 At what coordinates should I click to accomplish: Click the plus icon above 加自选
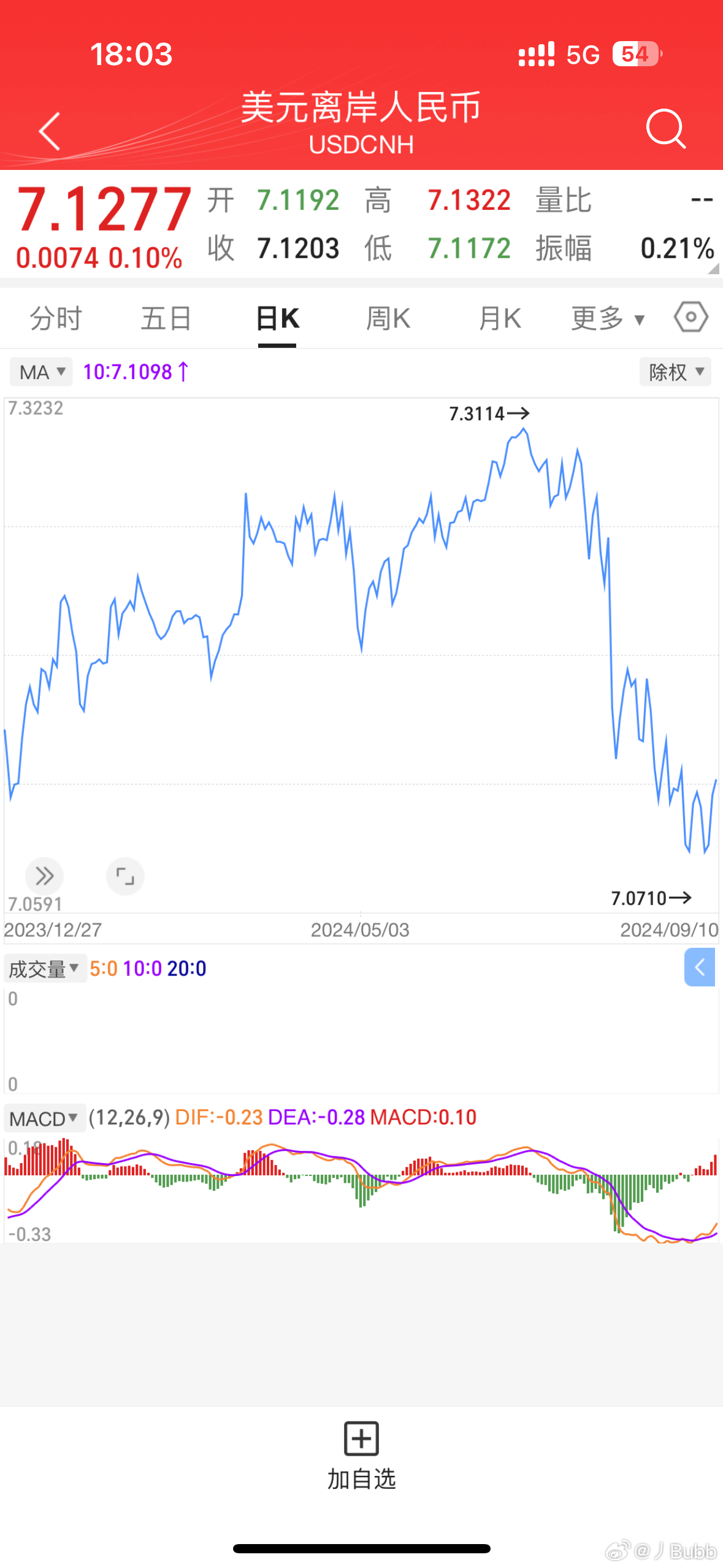pyautogui.click(x=361, y=1439)
